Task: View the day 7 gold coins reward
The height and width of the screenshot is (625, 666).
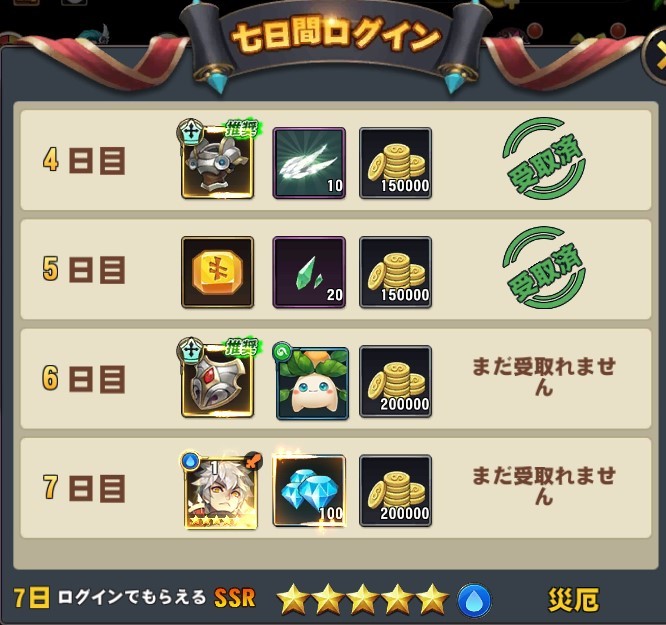Action: point(395,490)
